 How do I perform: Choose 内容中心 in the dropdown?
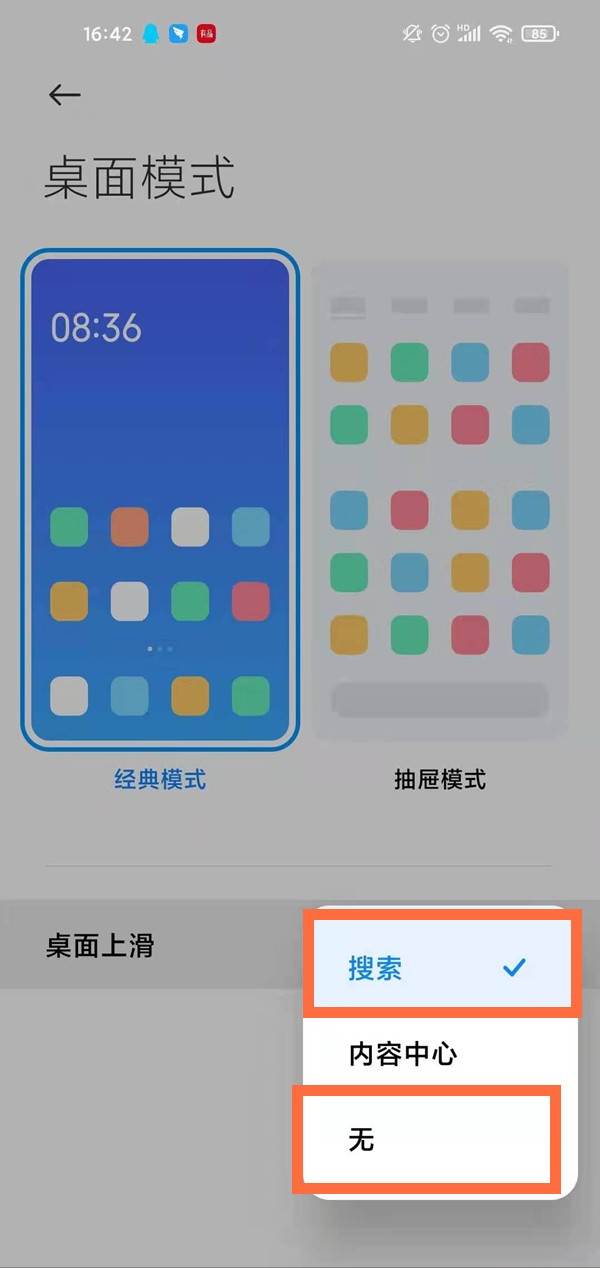pyautogui.click(x=442, y=1053)
